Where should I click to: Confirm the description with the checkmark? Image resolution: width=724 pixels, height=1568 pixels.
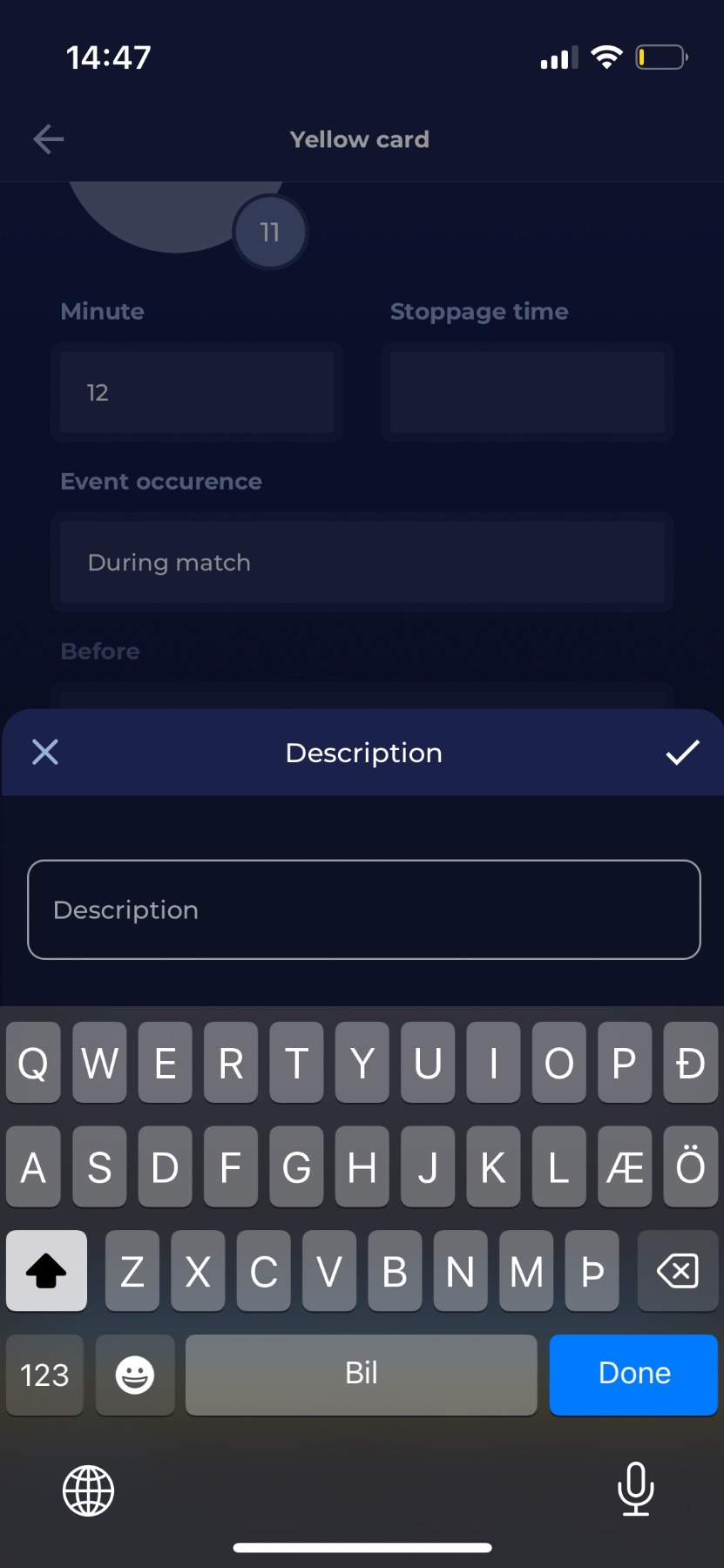click(682, 752)
